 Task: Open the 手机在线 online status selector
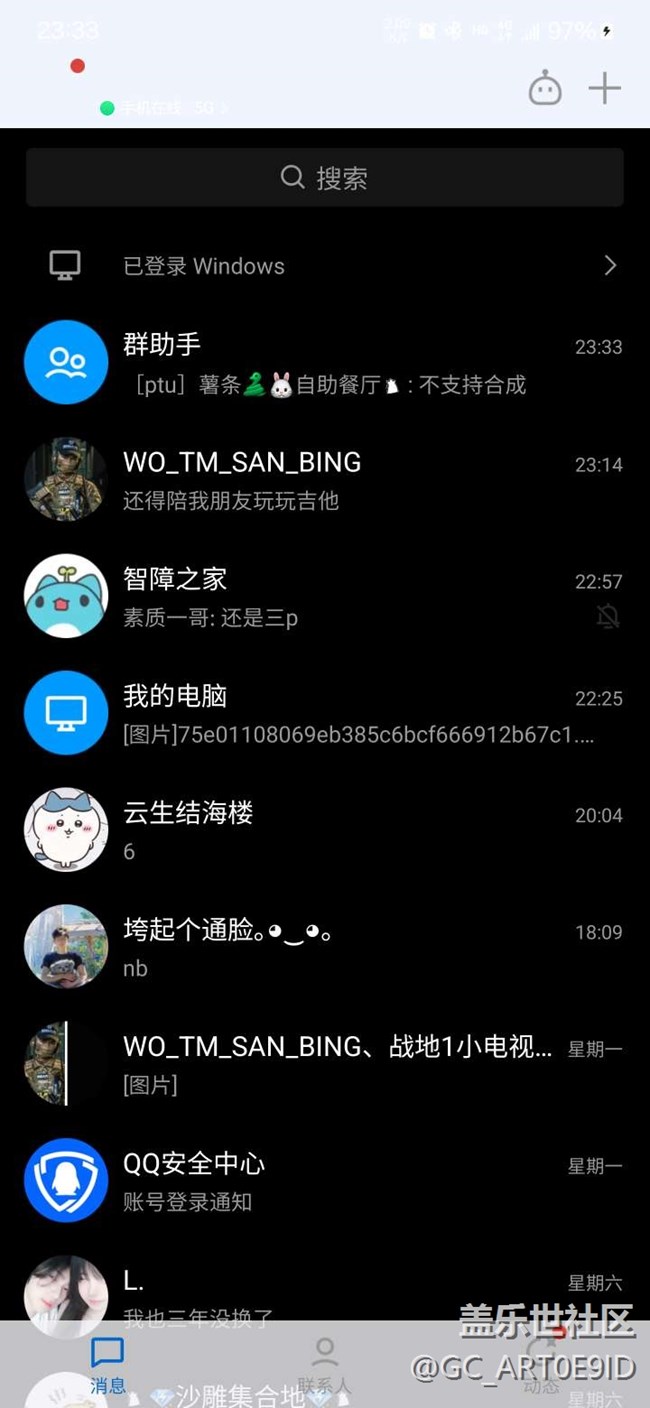click(165, 107)
